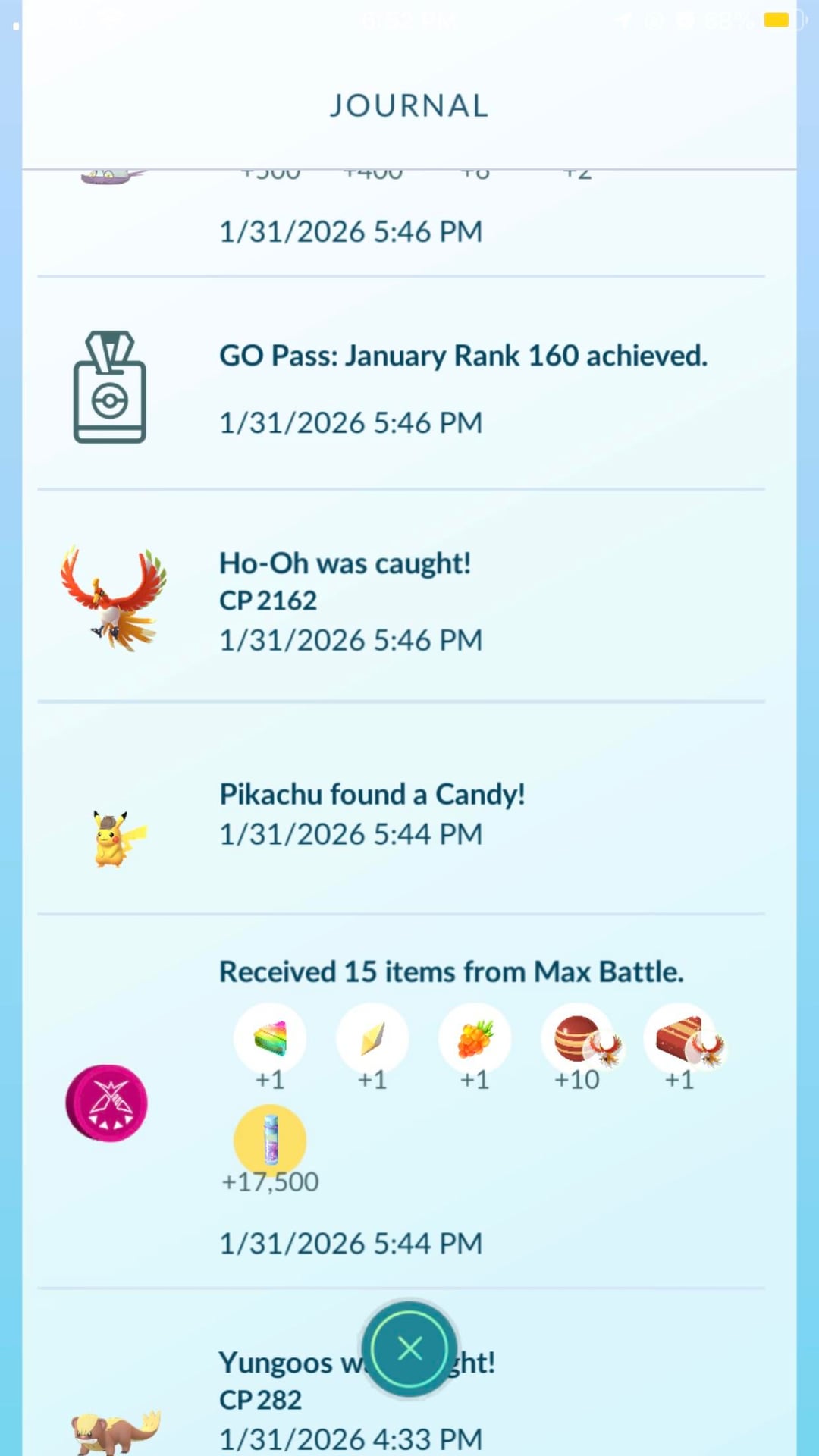This screenshot has width=819, height=1456.
Task: Close the Journal with the X button
Action: (x=409, y=1348)
